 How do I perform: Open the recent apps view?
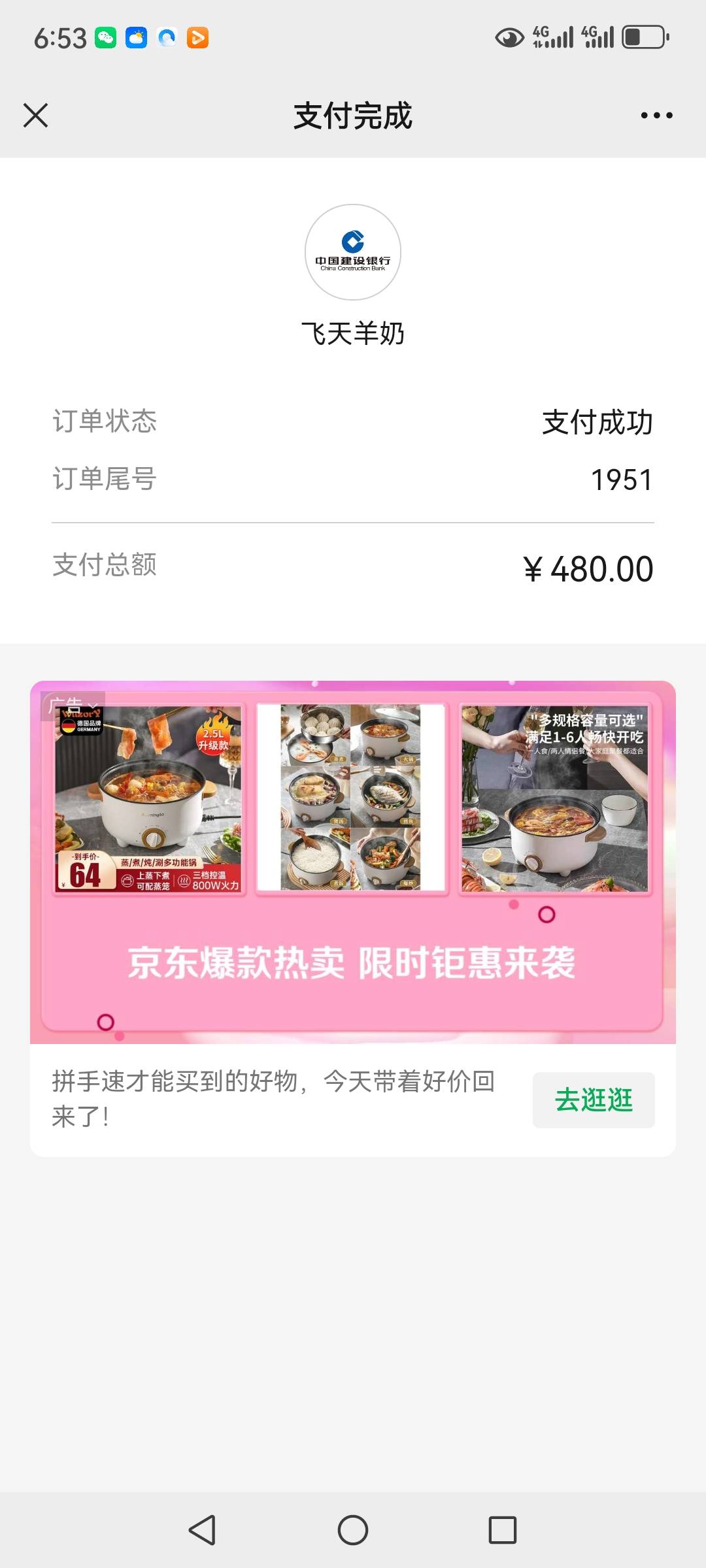[x=502, y=1529]
